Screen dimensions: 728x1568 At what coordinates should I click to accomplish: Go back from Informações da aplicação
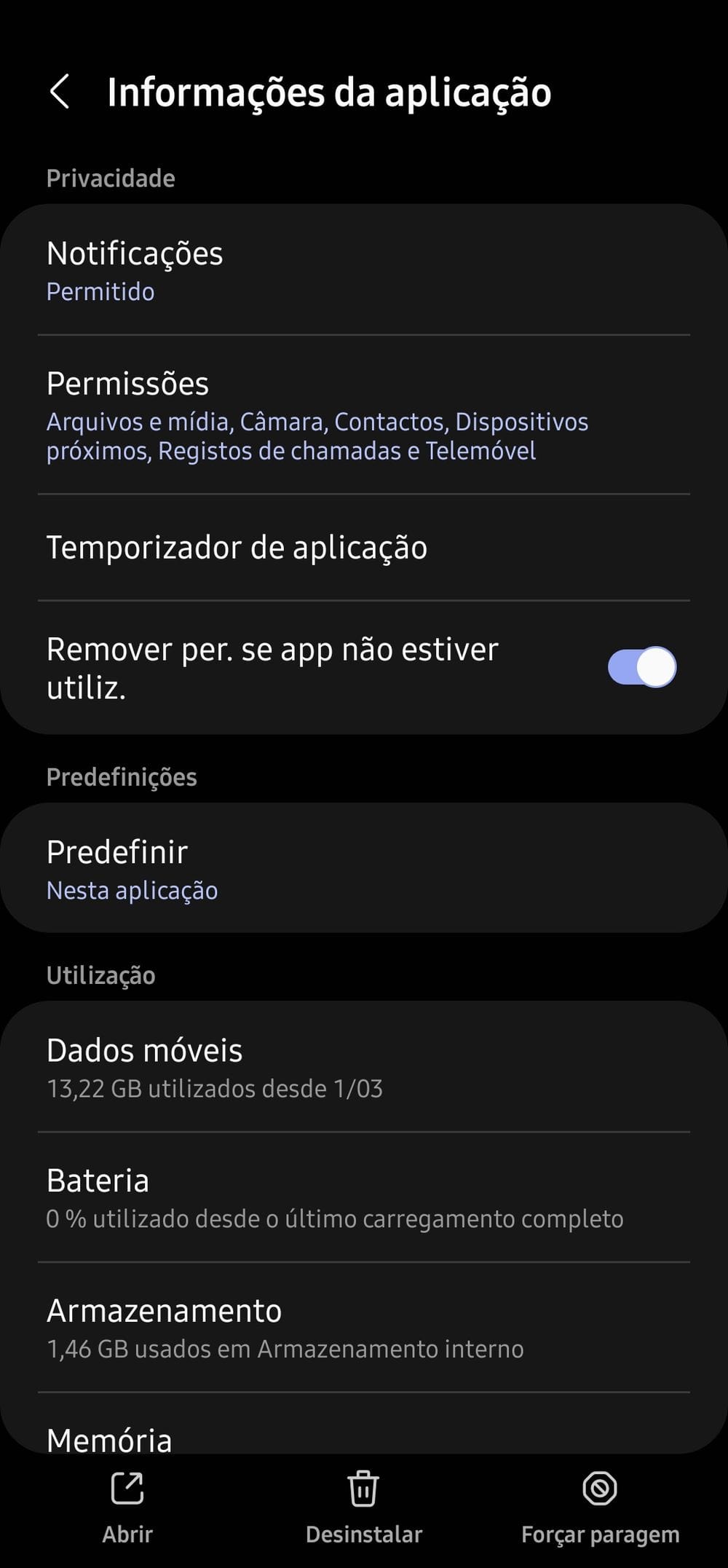pos(60,92)
